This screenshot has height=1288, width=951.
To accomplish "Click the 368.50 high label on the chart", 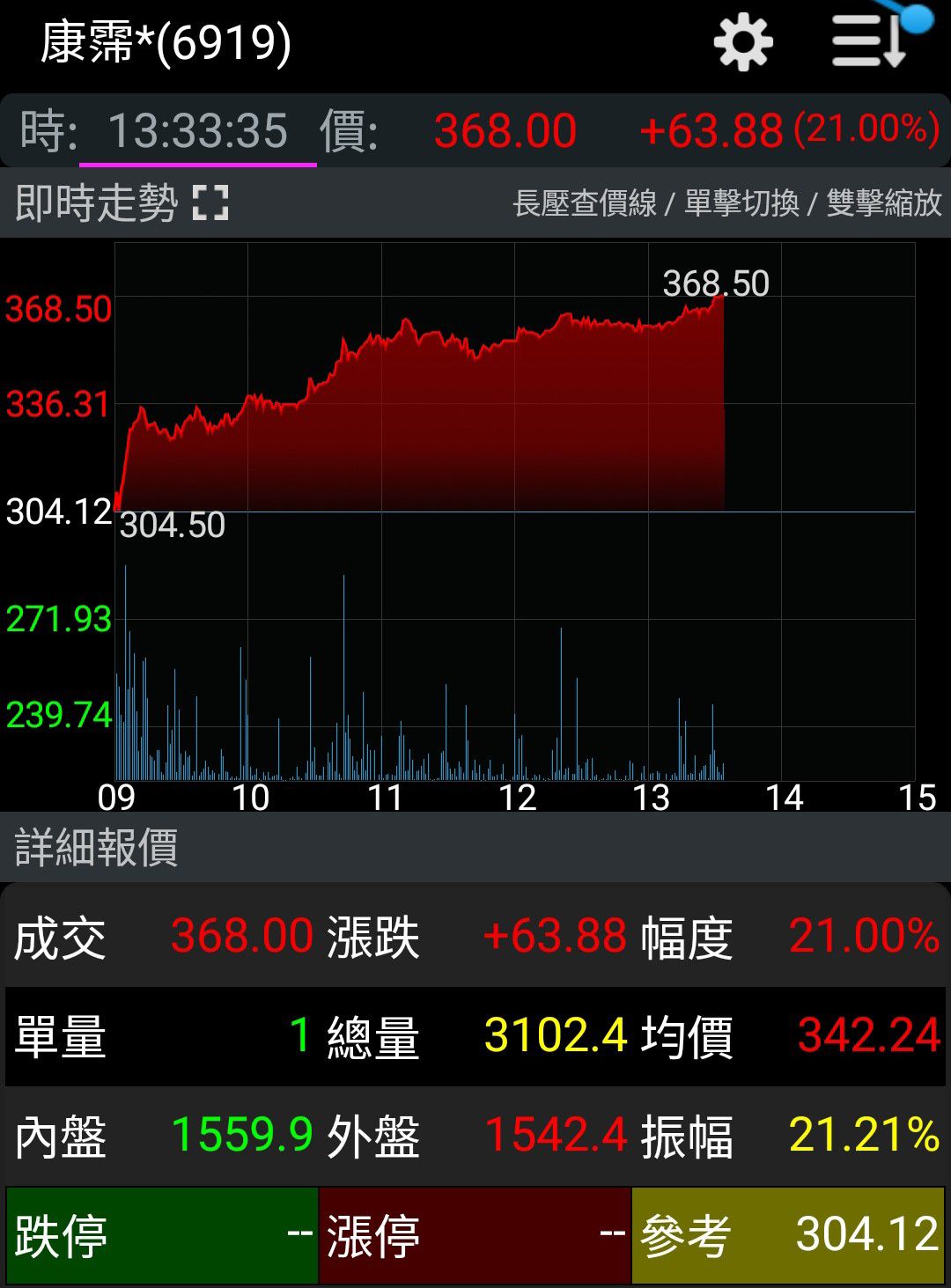I will [x=715, y=283].
